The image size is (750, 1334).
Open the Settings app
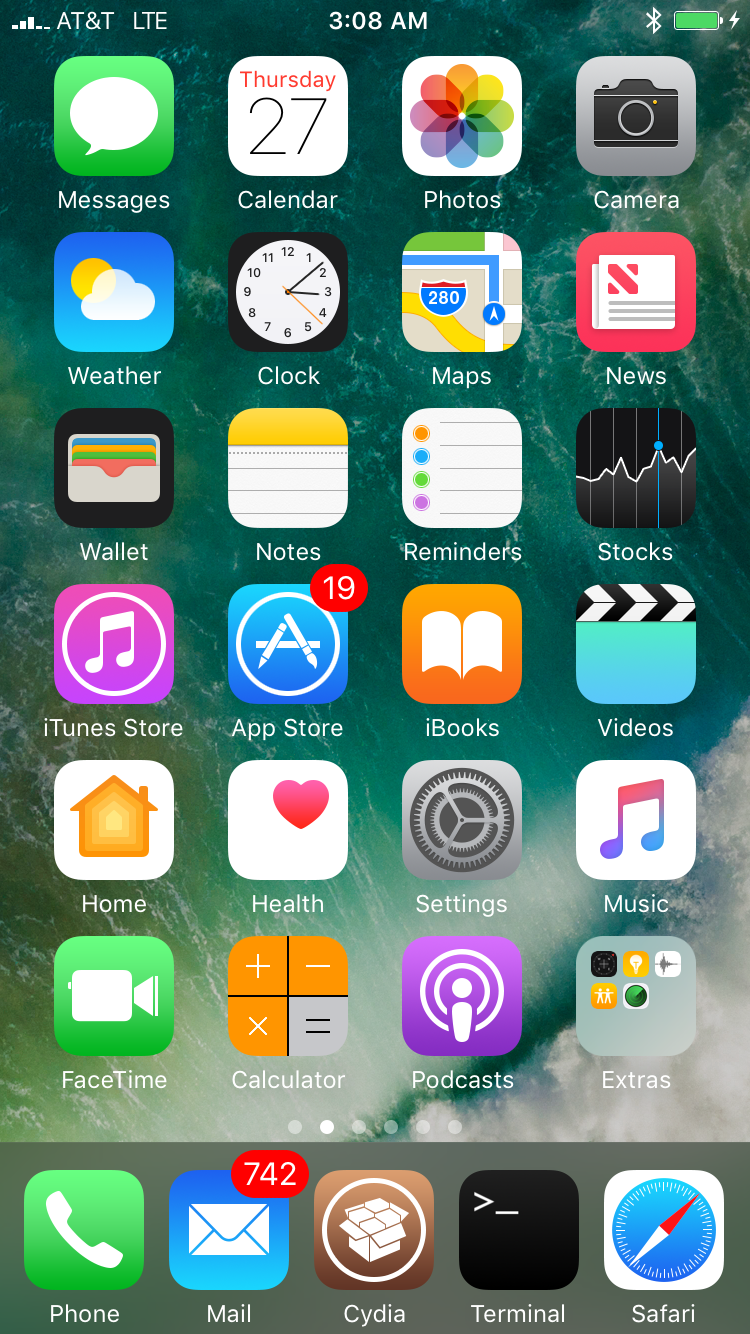462,820
